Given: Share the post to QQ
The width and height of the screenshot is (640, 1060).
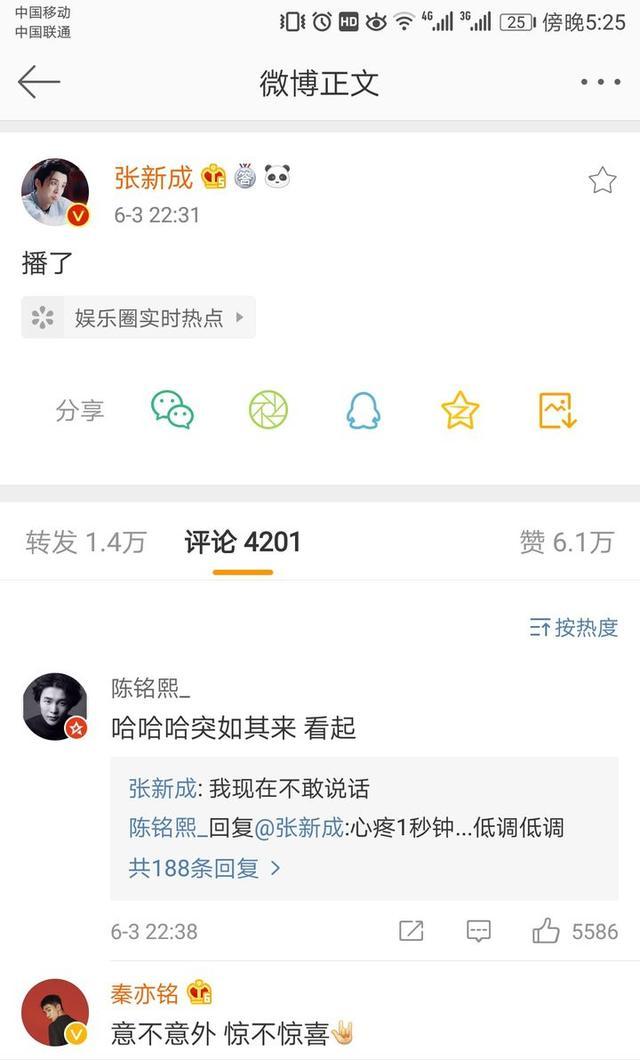Looking at the screenshot, I should pos(364,410).
